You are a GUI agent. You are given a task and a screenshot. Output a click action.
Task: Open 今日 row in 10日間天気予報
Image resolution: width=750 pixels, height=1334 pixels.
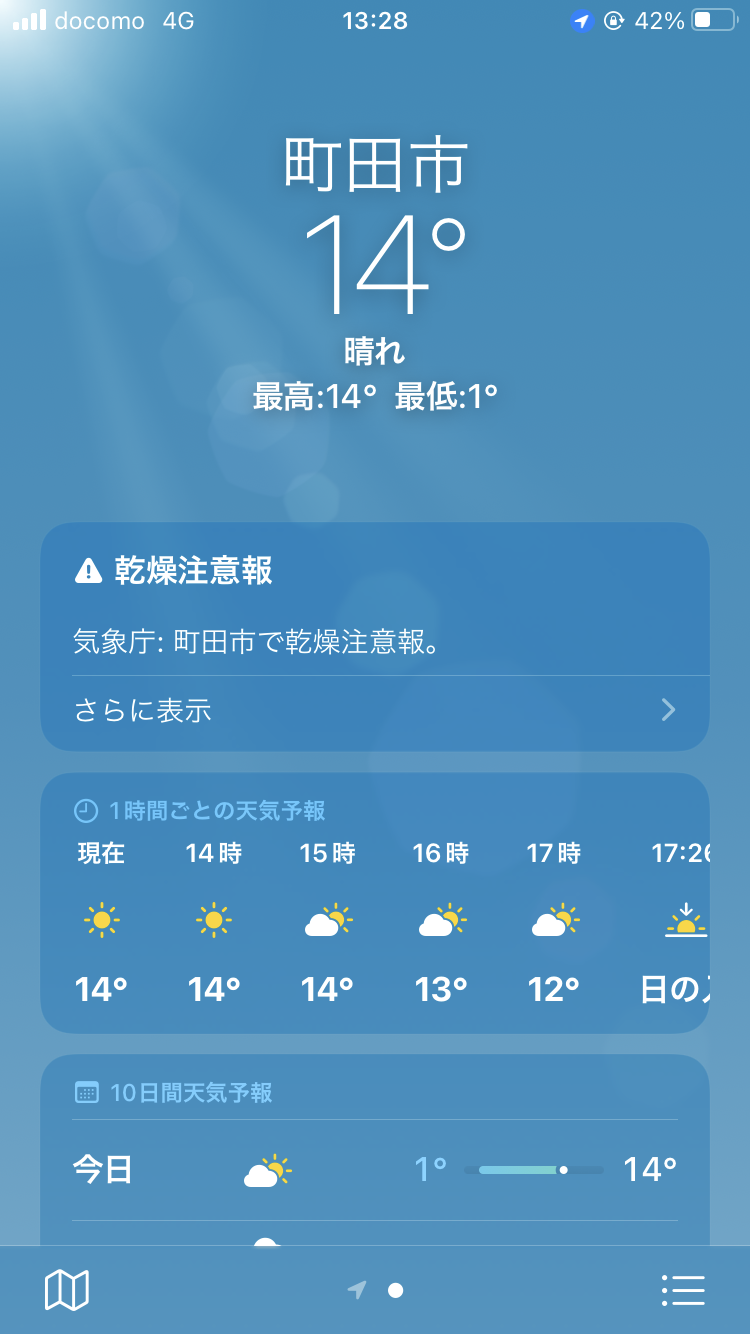coord(375,1169)
